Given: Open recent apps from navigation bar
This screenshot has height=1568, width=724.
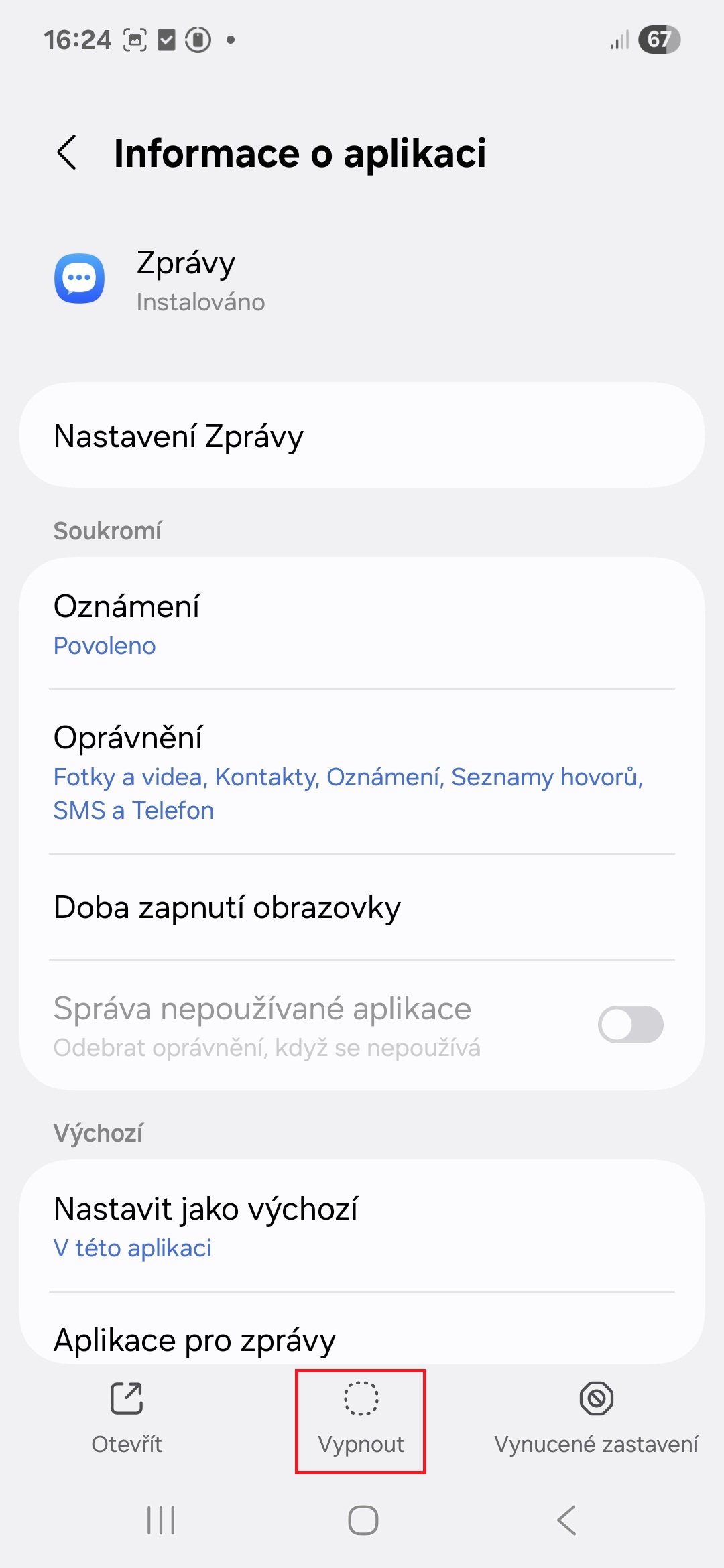Looking at the screenshot, I should point(161,1520).
